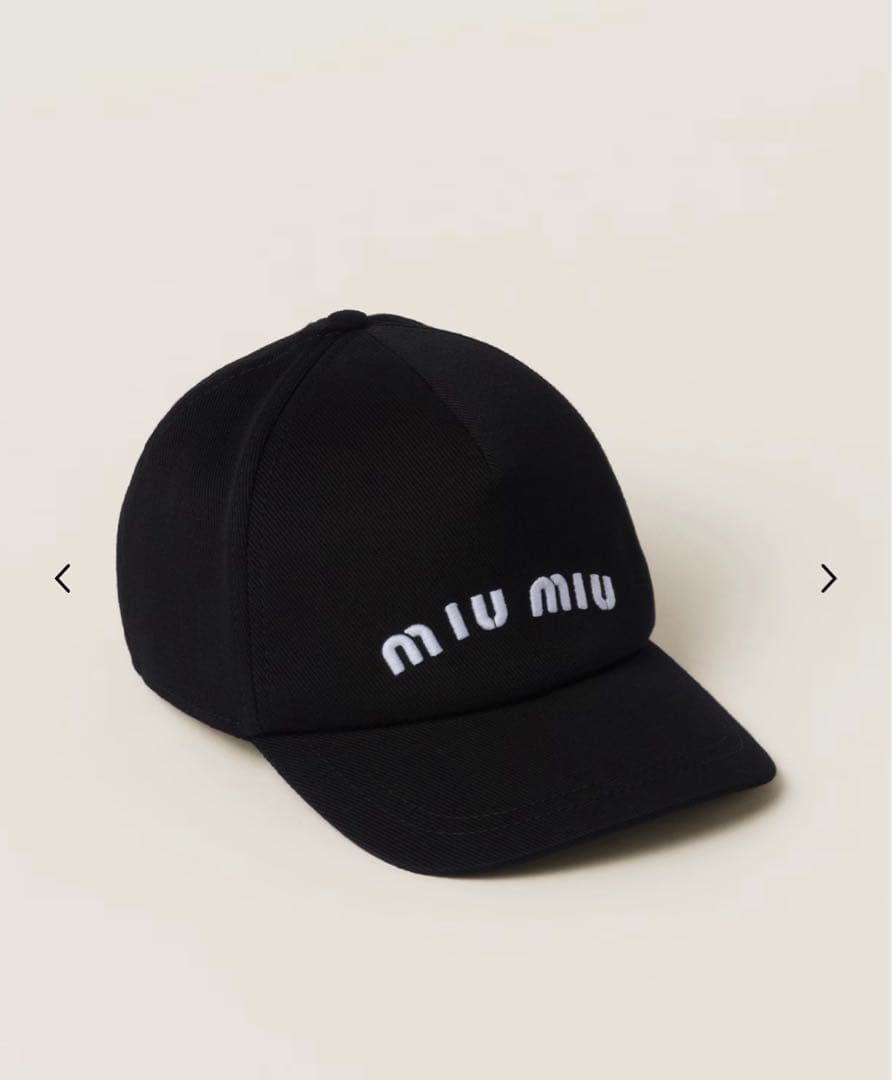Show the next product image
The height and width of the screenshot is (1080, 892).
(x=828, y=578)
